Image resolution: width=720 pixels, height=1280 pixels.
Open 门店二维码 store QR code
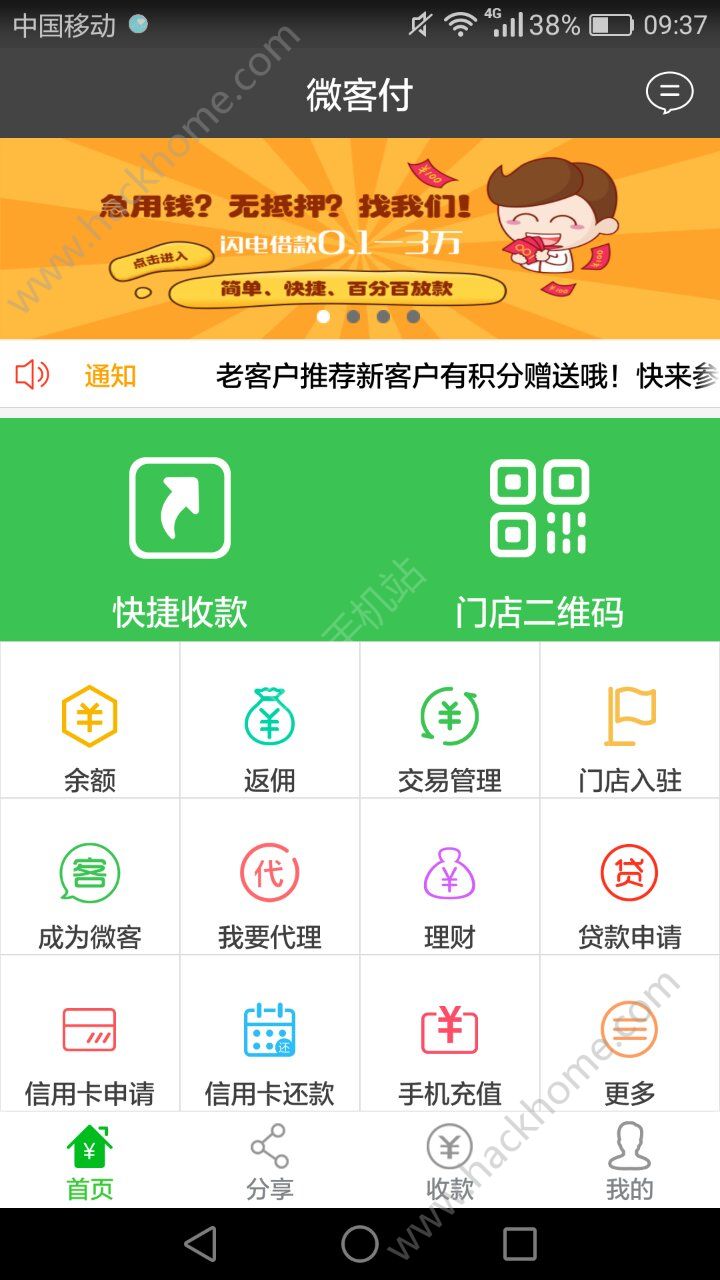point(540,540)
